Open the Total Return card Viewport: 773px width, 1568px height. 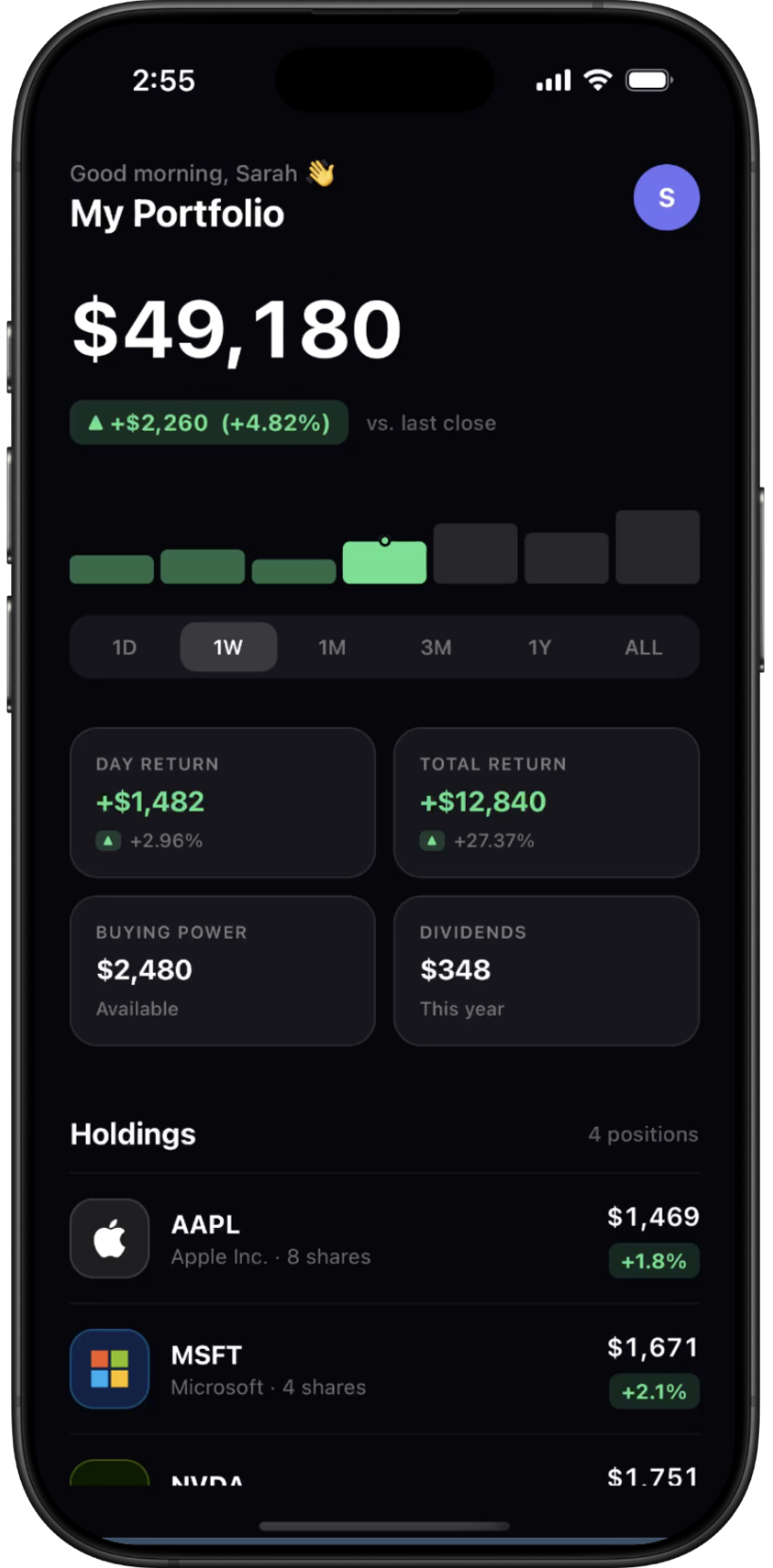(546, 802)
